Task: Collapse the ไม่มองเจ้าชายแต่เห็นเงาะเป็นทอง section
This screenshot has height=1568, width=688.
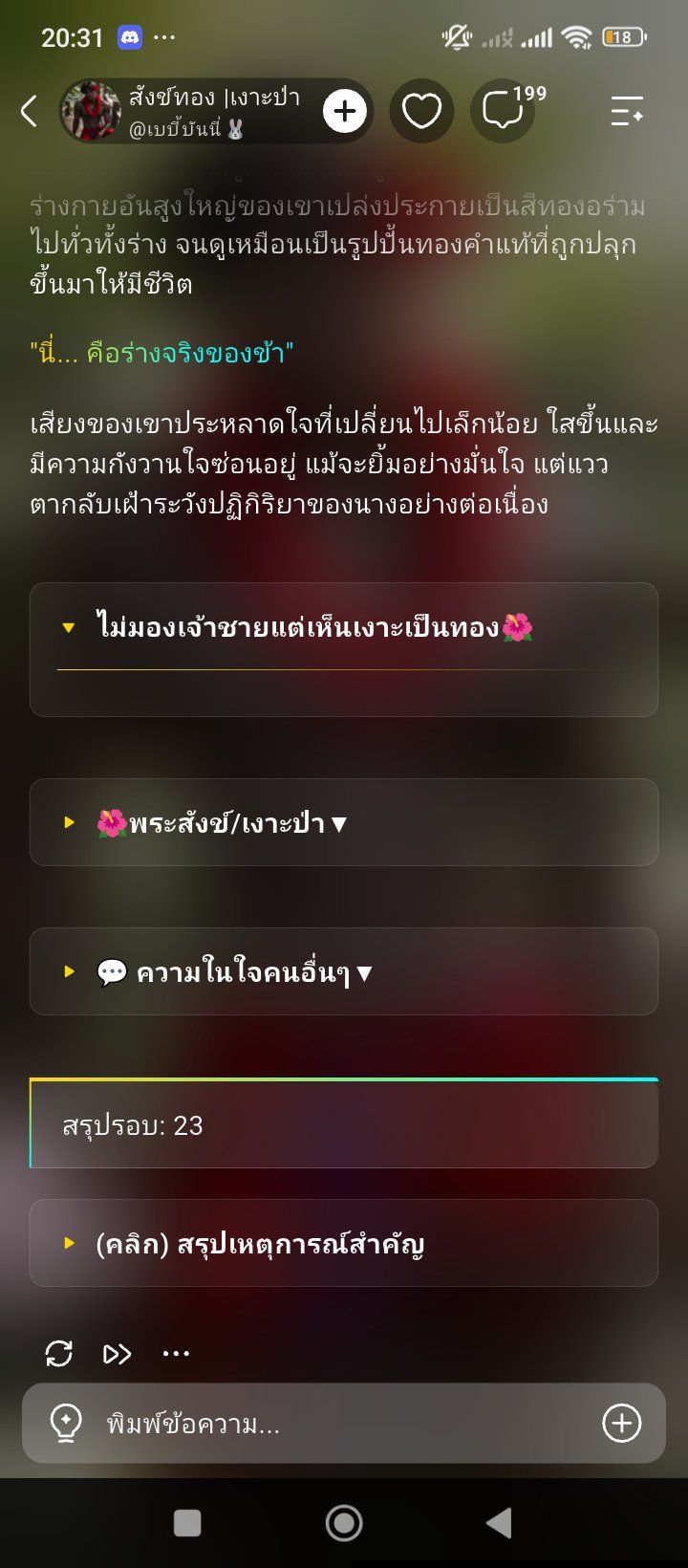Action: pos(344,627)
